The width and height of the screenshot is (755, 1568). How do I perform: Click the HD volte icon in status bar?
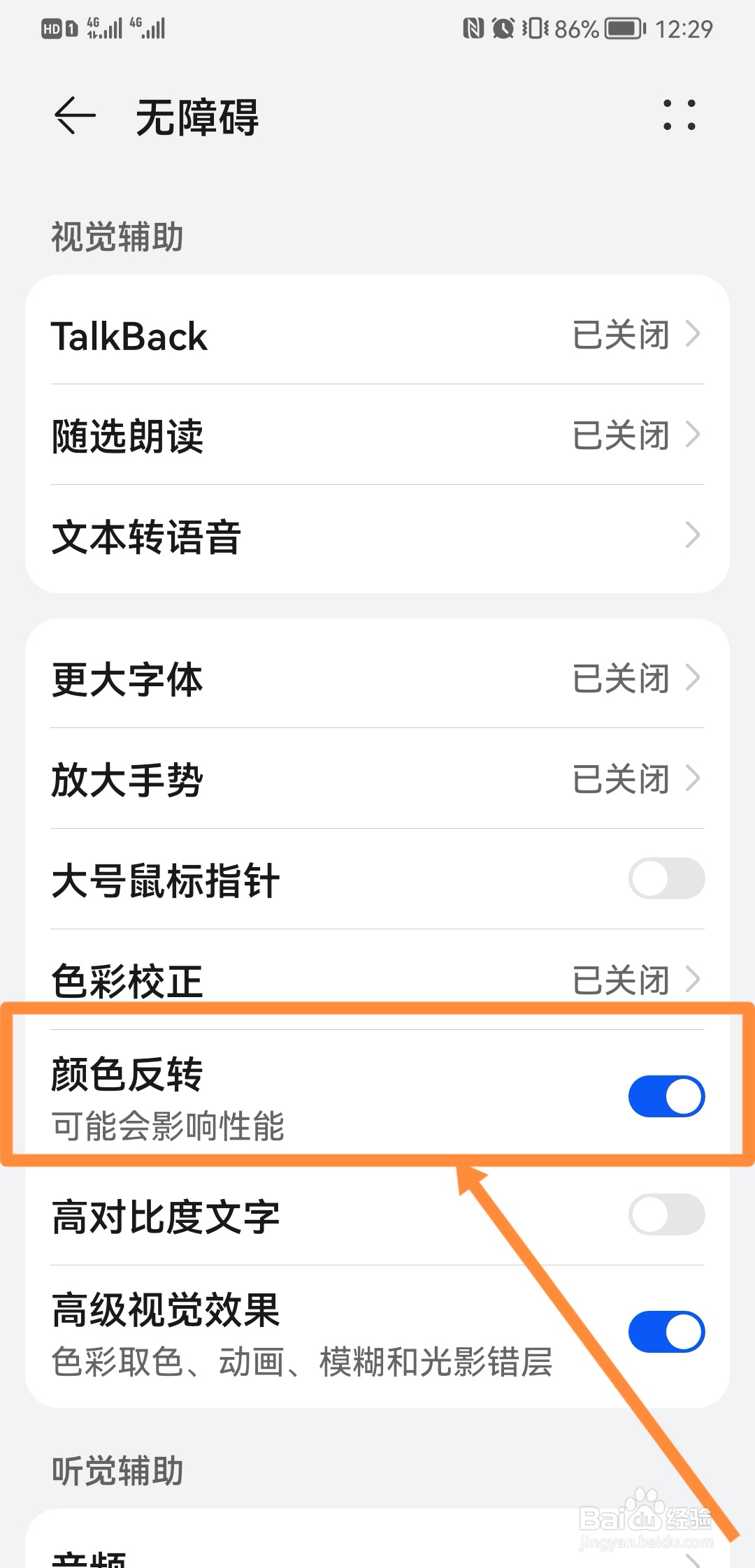pos(50,28)
